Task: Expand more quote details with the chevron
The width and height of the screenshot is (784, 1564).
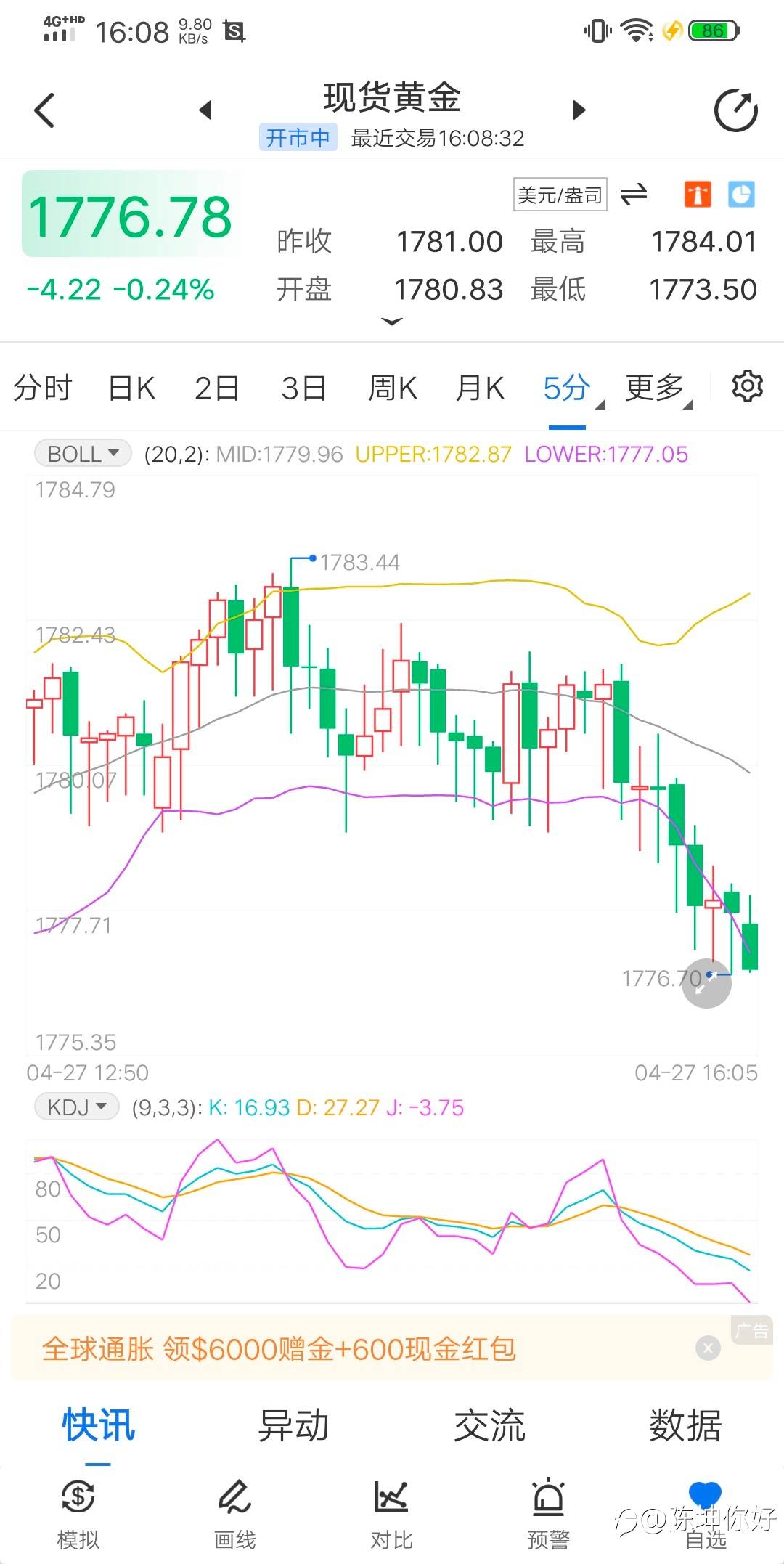Action: click(391, 322)
